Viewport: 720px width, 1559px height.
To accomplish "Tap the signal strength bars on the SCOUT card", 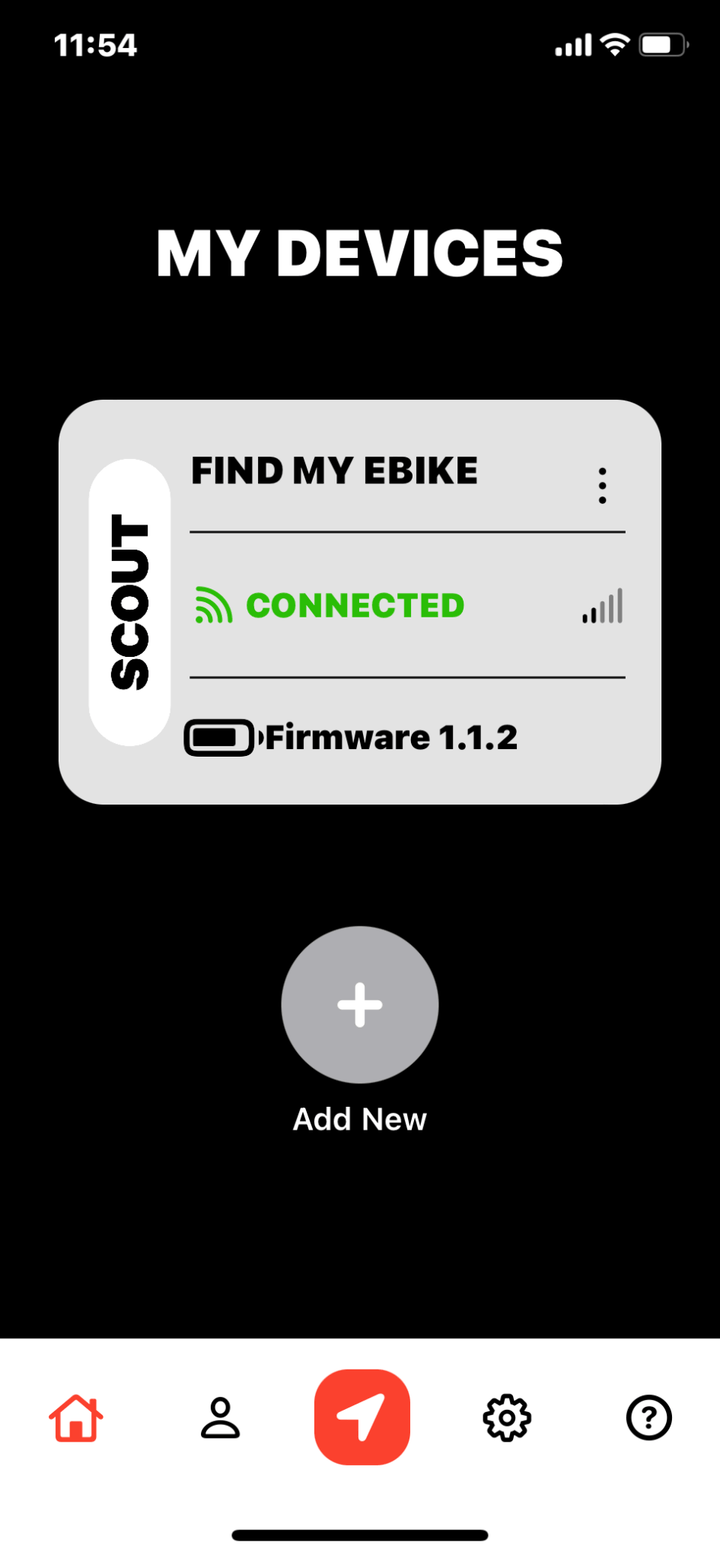I will [x=602, y=605].
